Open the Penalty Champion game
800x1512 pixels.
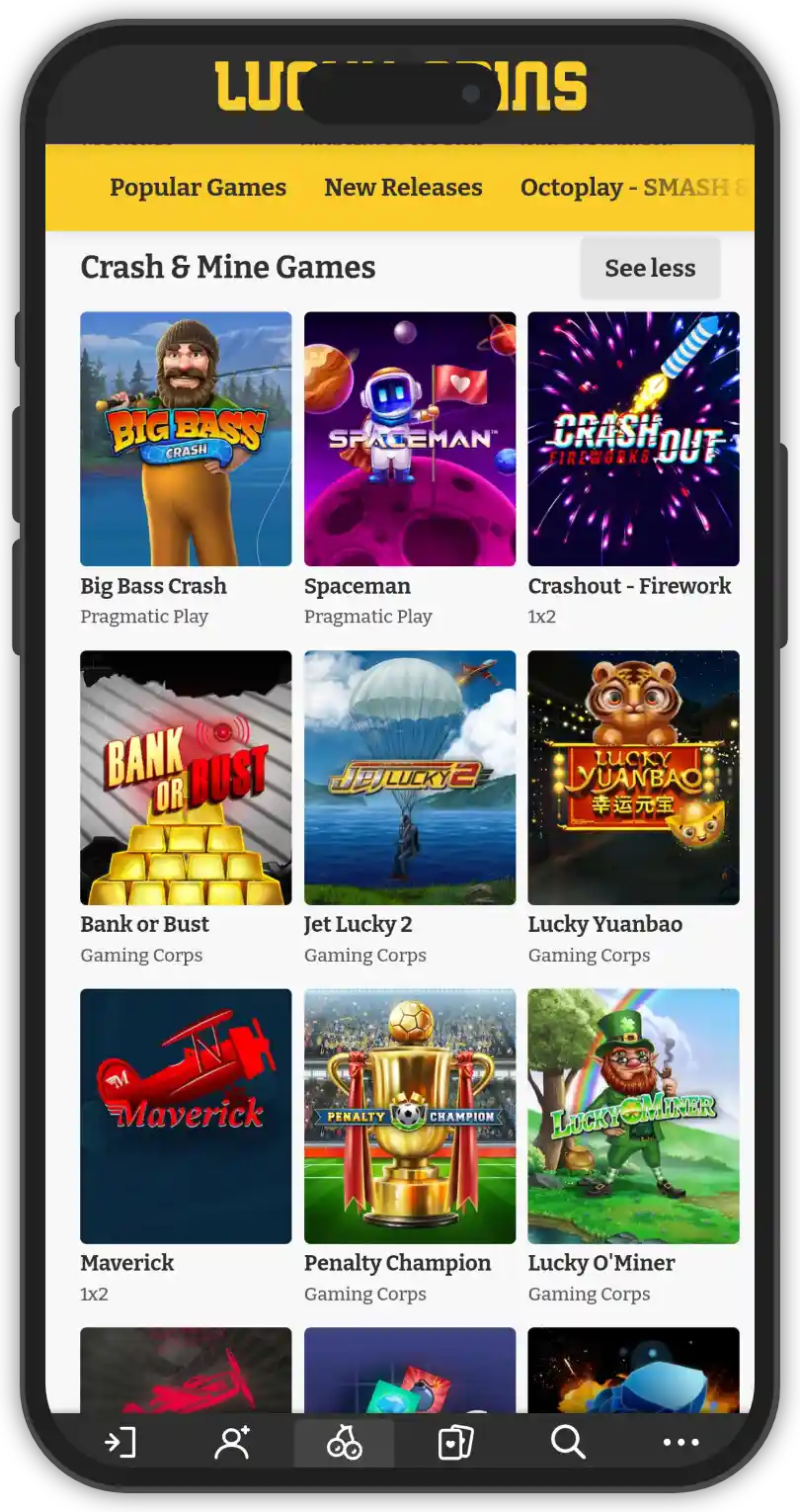tap(410, 1116)
